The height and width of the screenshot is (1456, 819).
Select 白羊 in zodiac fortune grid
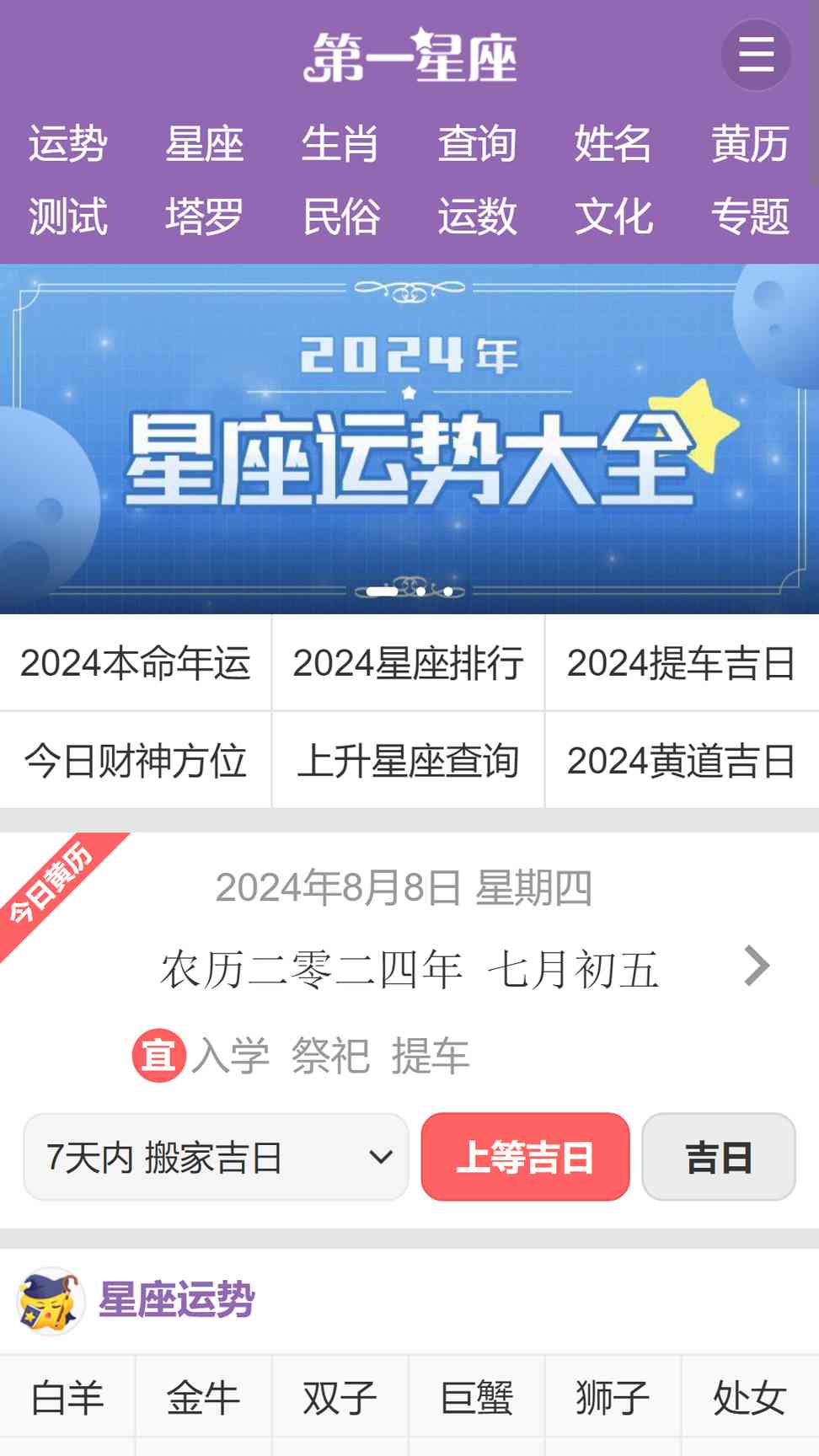click(x=67, y=1398)
